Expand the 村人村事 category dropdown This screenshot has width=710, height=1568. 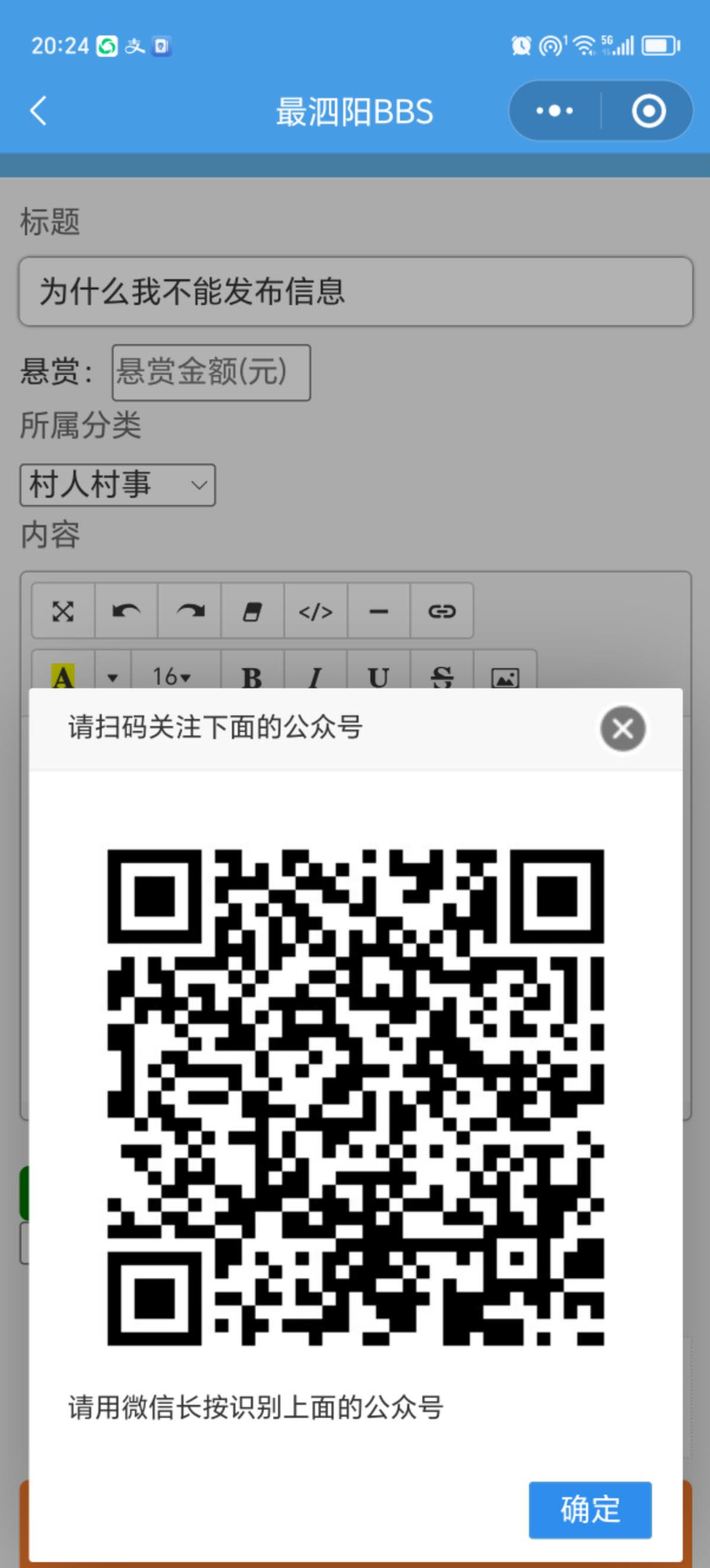[118, 485]
